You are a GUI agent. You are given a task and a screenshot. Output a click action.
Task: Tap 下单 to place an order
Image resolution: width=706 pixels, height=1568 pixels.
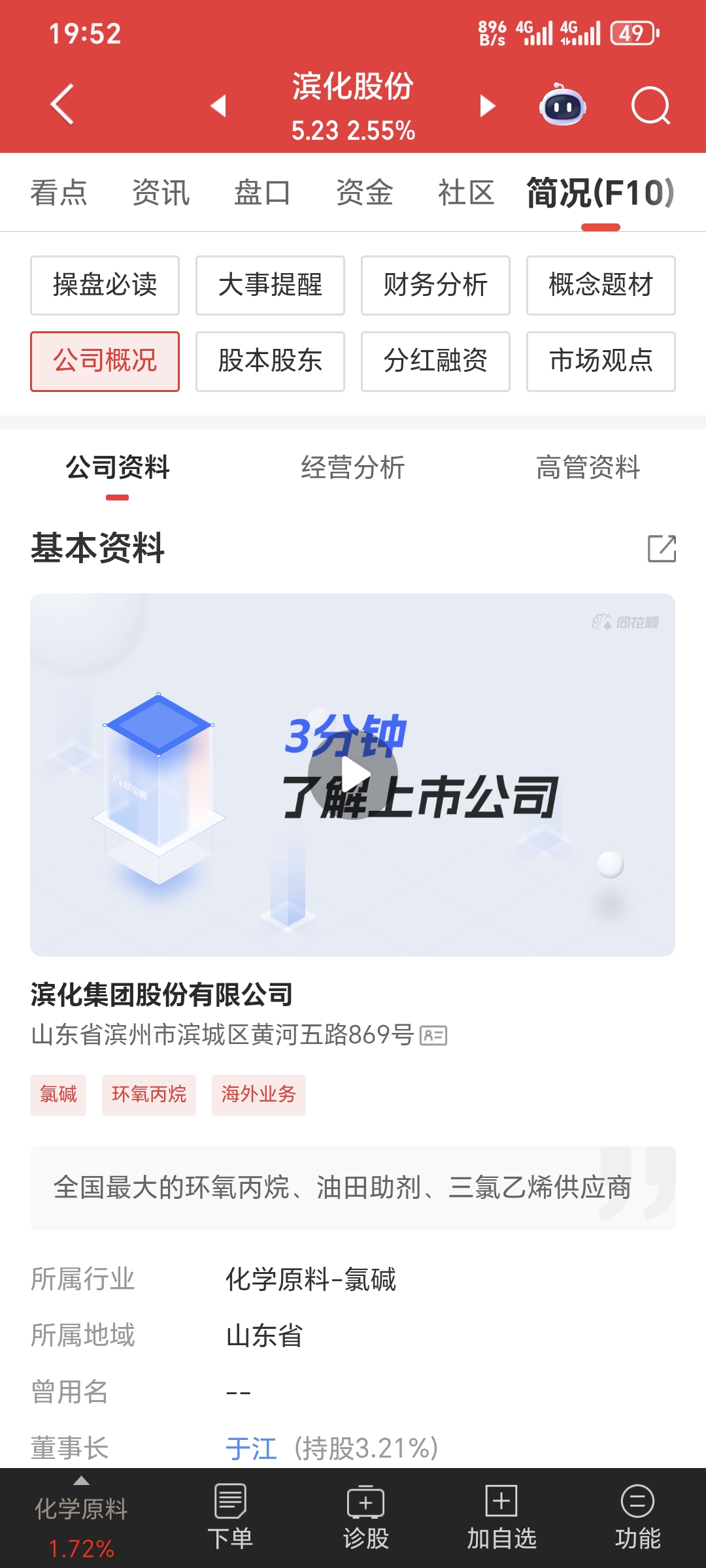coord(230,1517)
